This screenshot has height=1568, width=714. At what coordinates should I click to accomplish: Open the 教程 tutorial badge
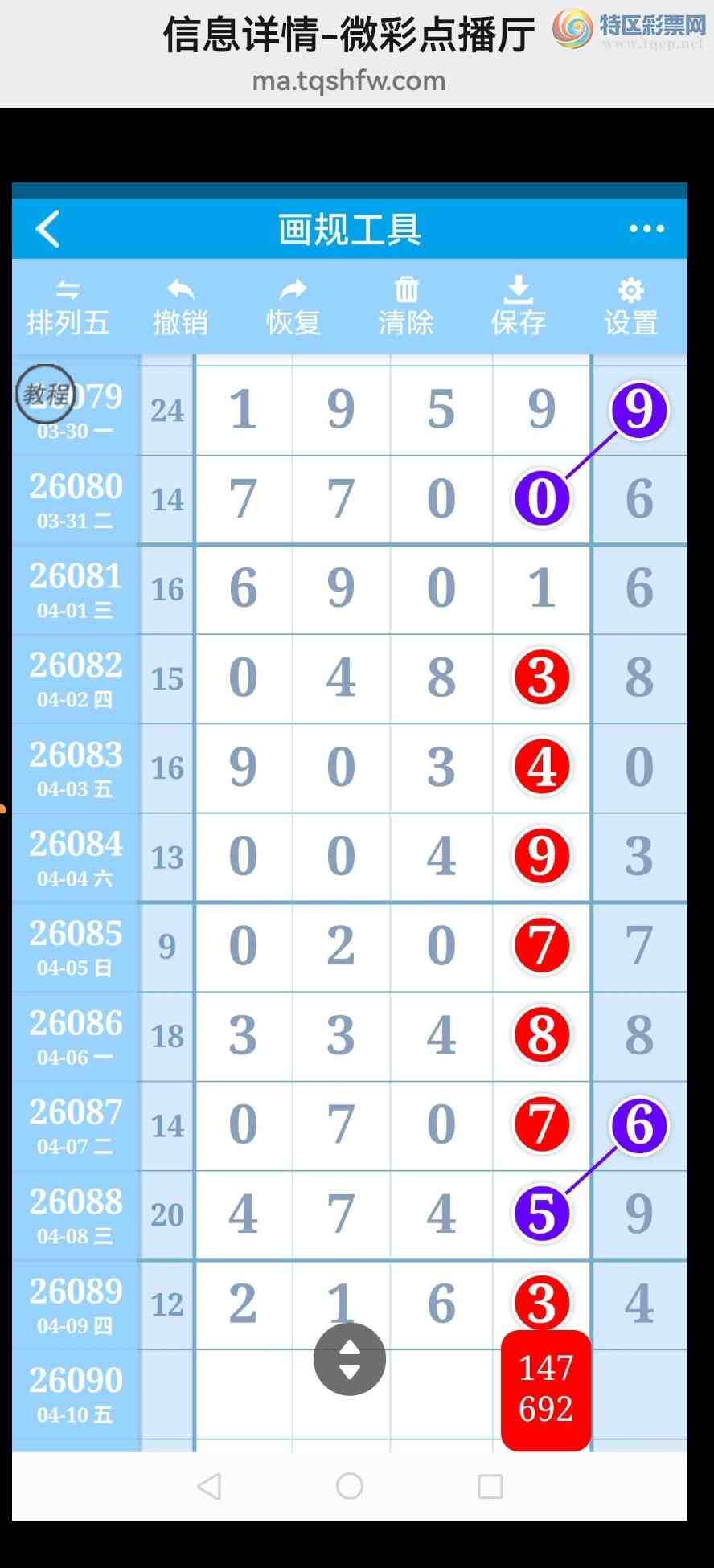(45, 394)
